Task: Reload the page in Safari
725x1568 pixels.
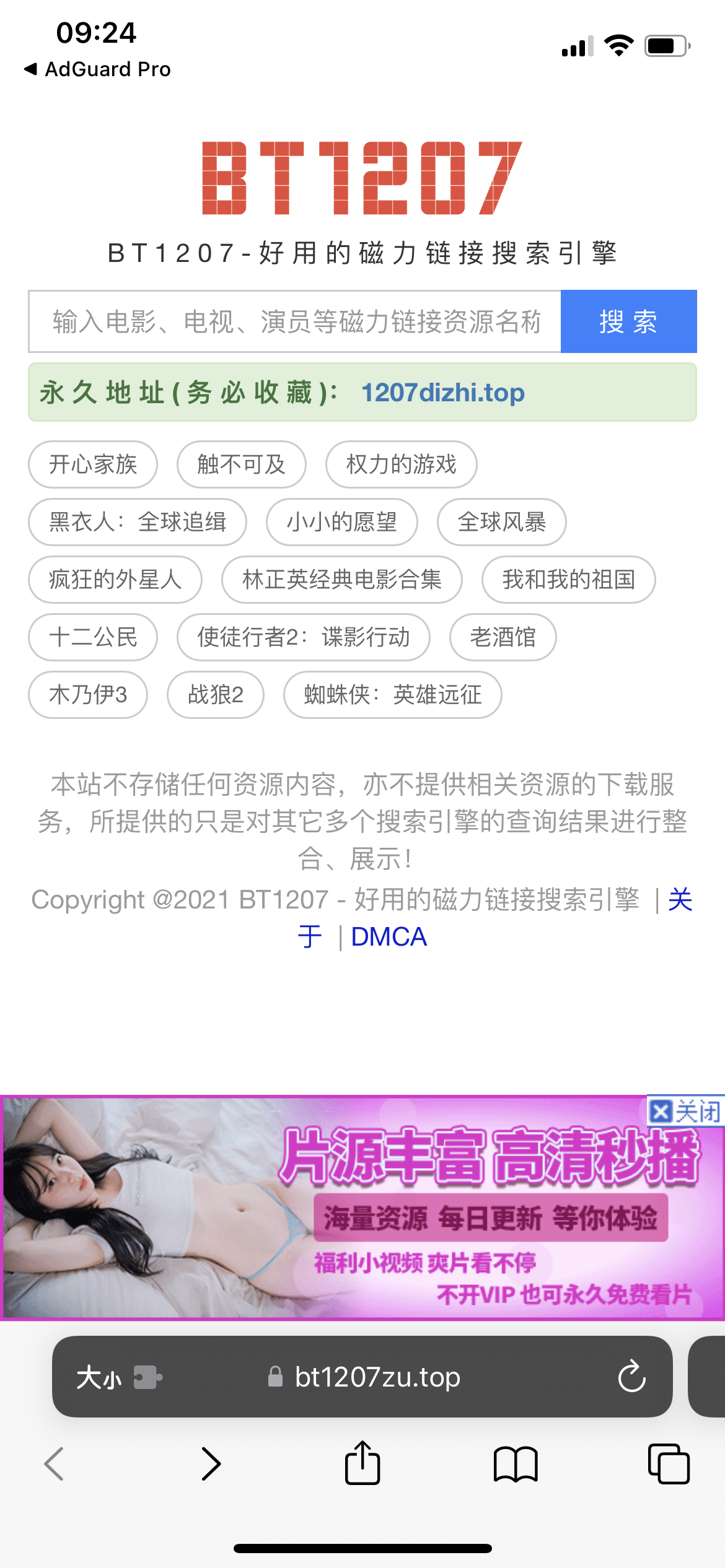Action: point(631,1377)
